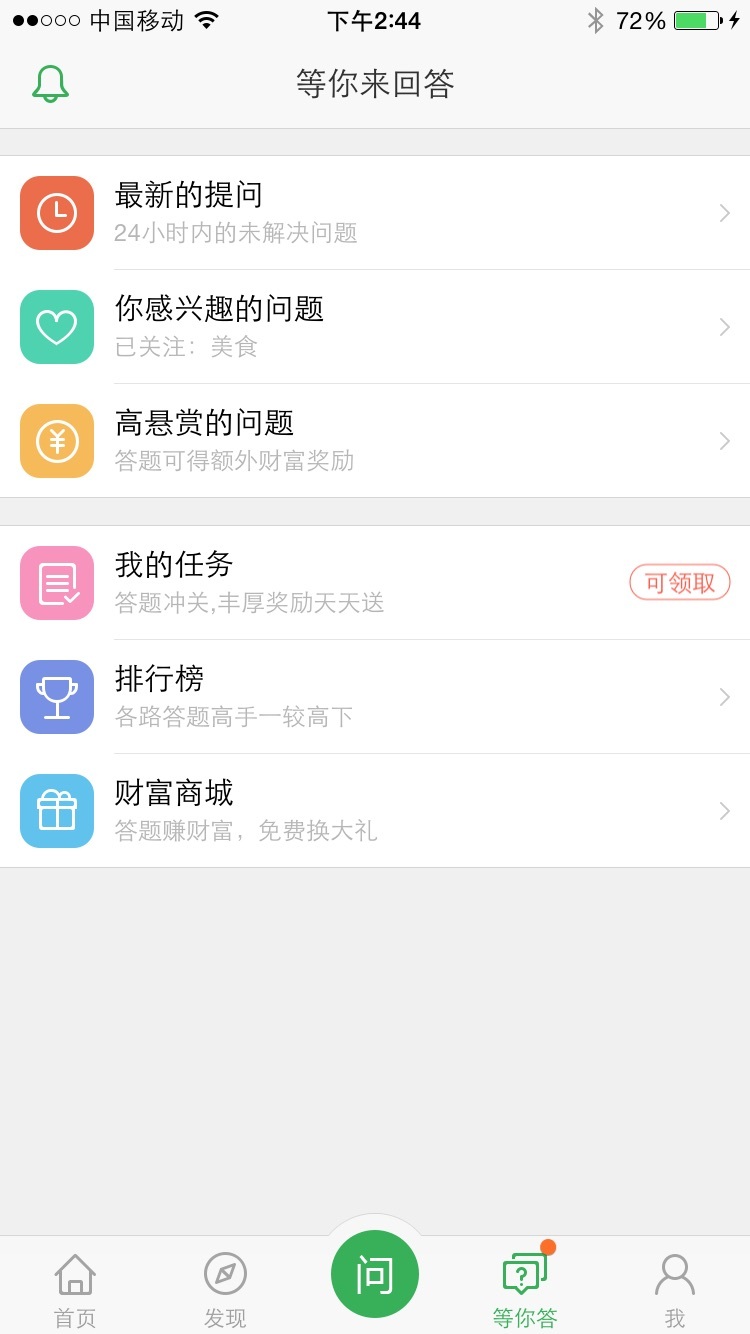Tap the green 问 ask button
The height and width of the screenshot is (1334, 750).
point(375,1275)
